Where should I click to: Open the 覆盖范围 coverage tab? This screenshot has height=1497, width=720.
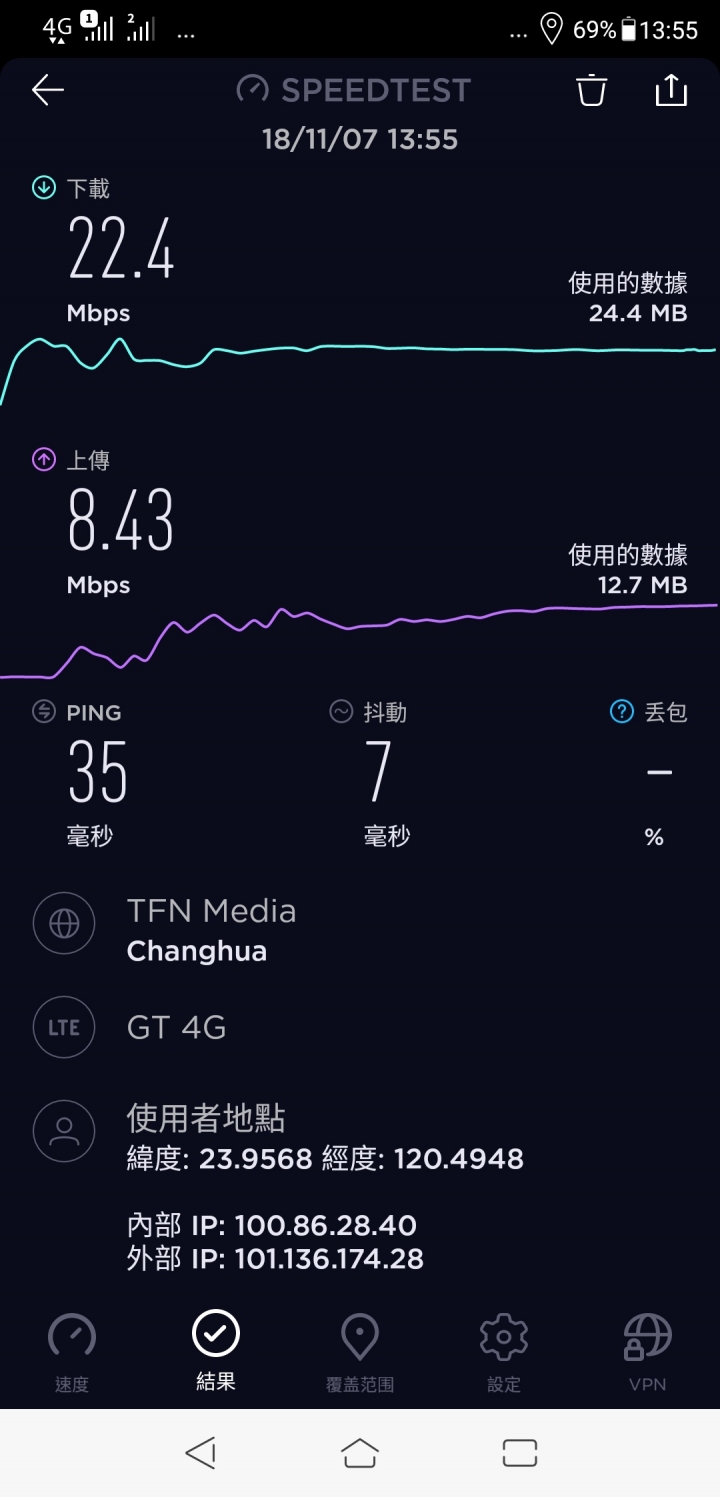pyautogui.click(x=360, y=1352)
